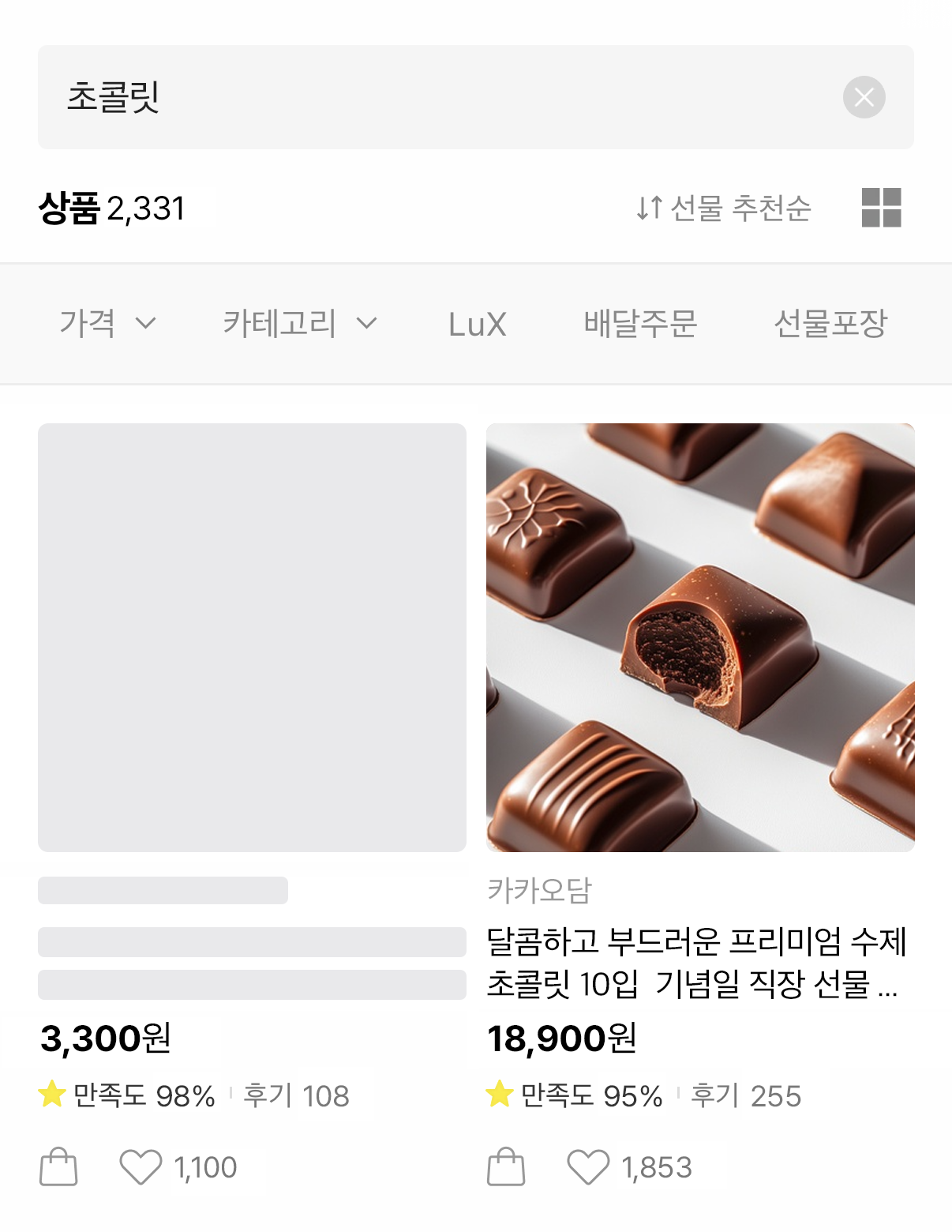Switch the grid view layout
This screenshot has width=952, height=1232.
coord(881,208)
